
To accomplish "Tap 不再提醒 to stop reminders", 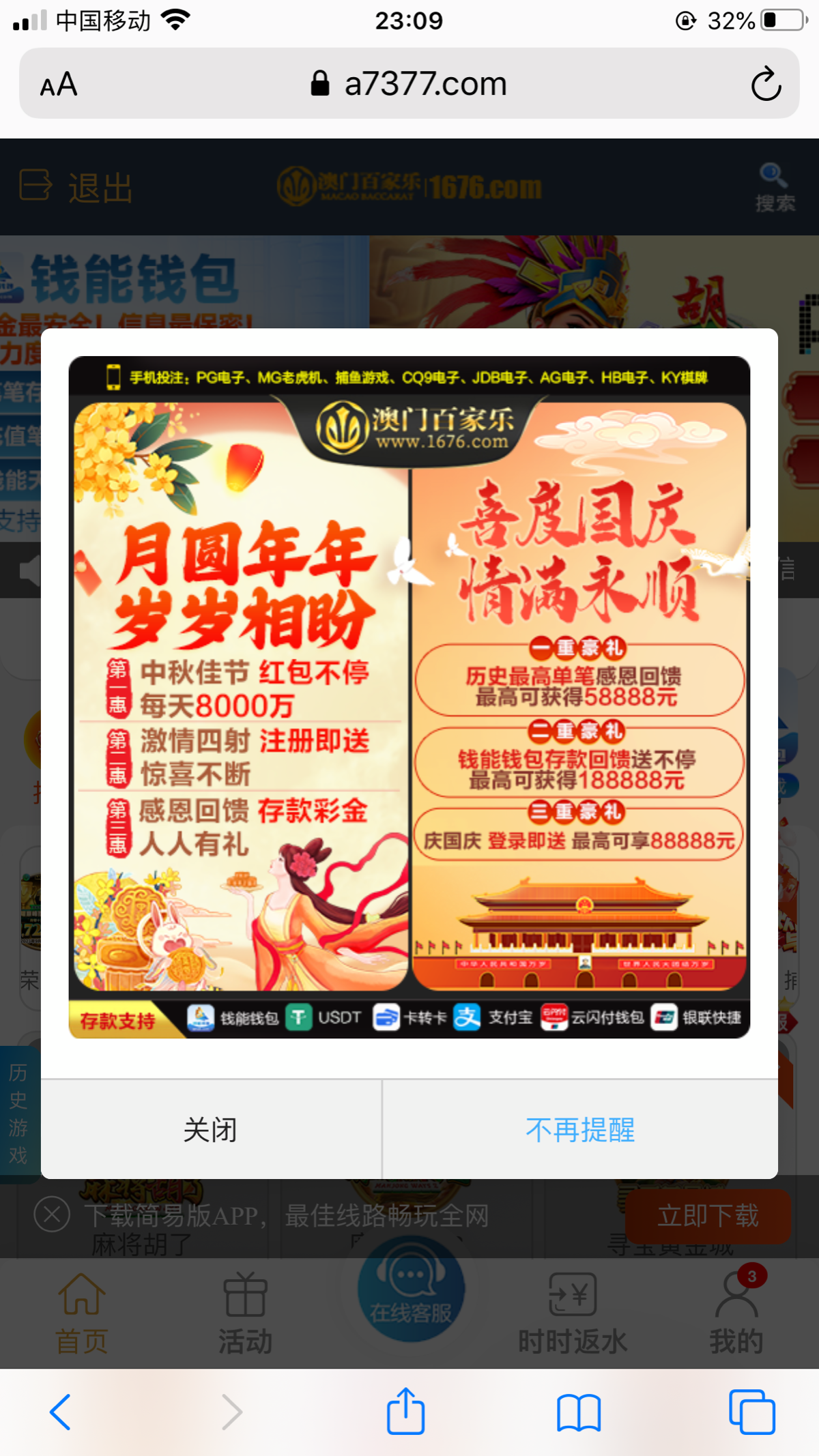I will click(x=580, y=1130).
